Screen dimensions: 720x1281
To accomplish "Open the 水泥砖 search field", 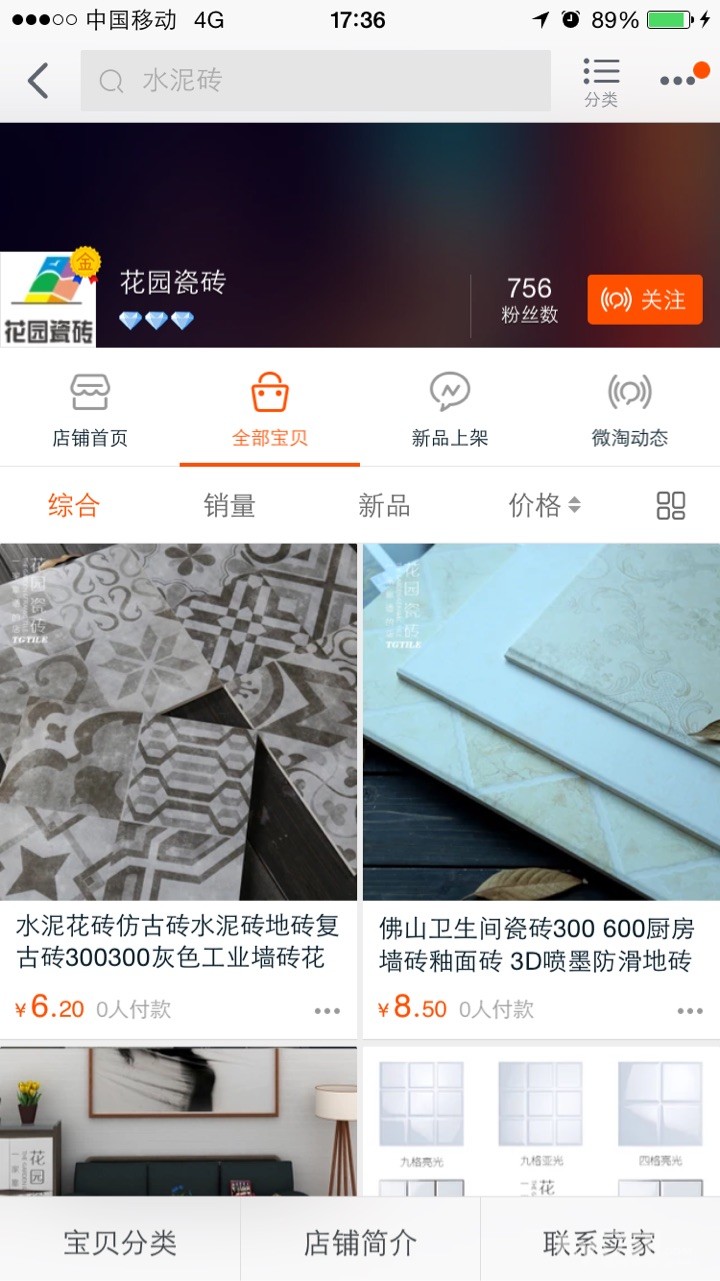I will 315,81.
